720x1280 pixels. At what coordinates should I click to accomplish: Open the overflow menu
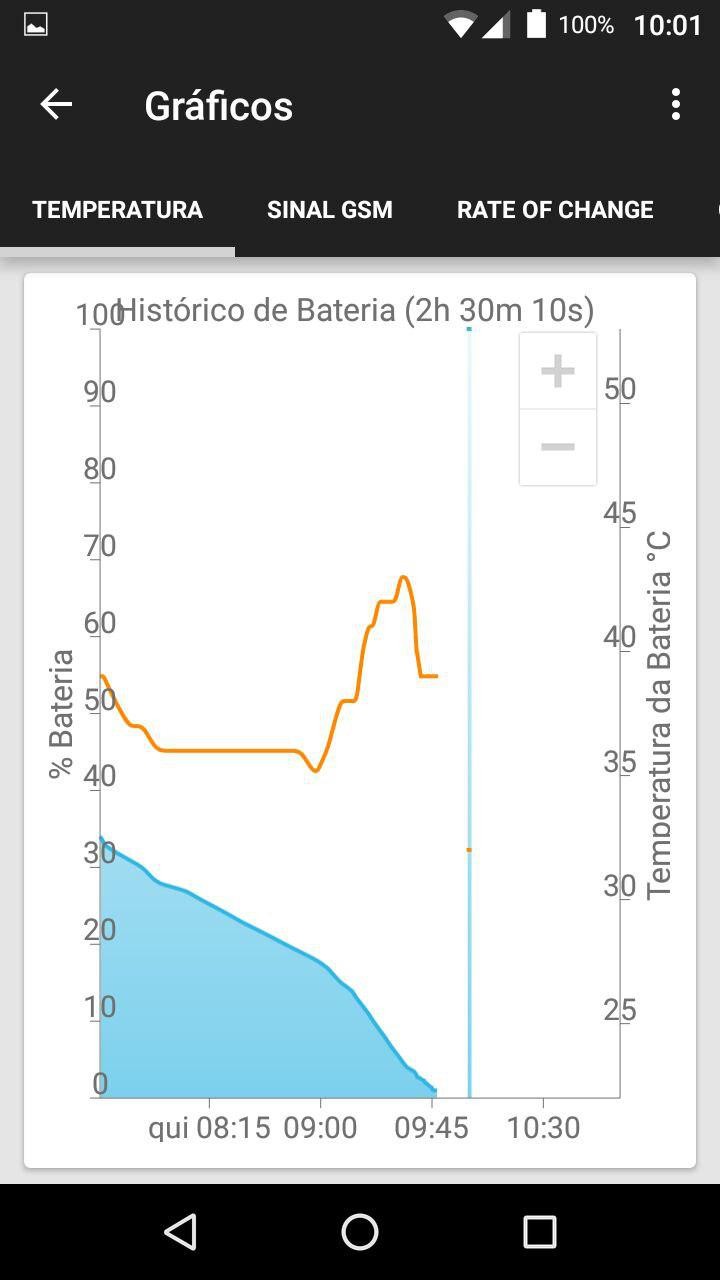click(x=676, y=104)
